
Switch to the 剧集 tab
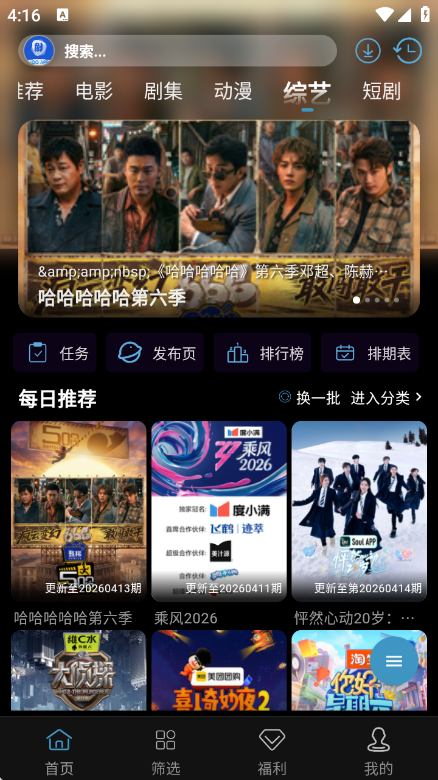tap(163, 92)
